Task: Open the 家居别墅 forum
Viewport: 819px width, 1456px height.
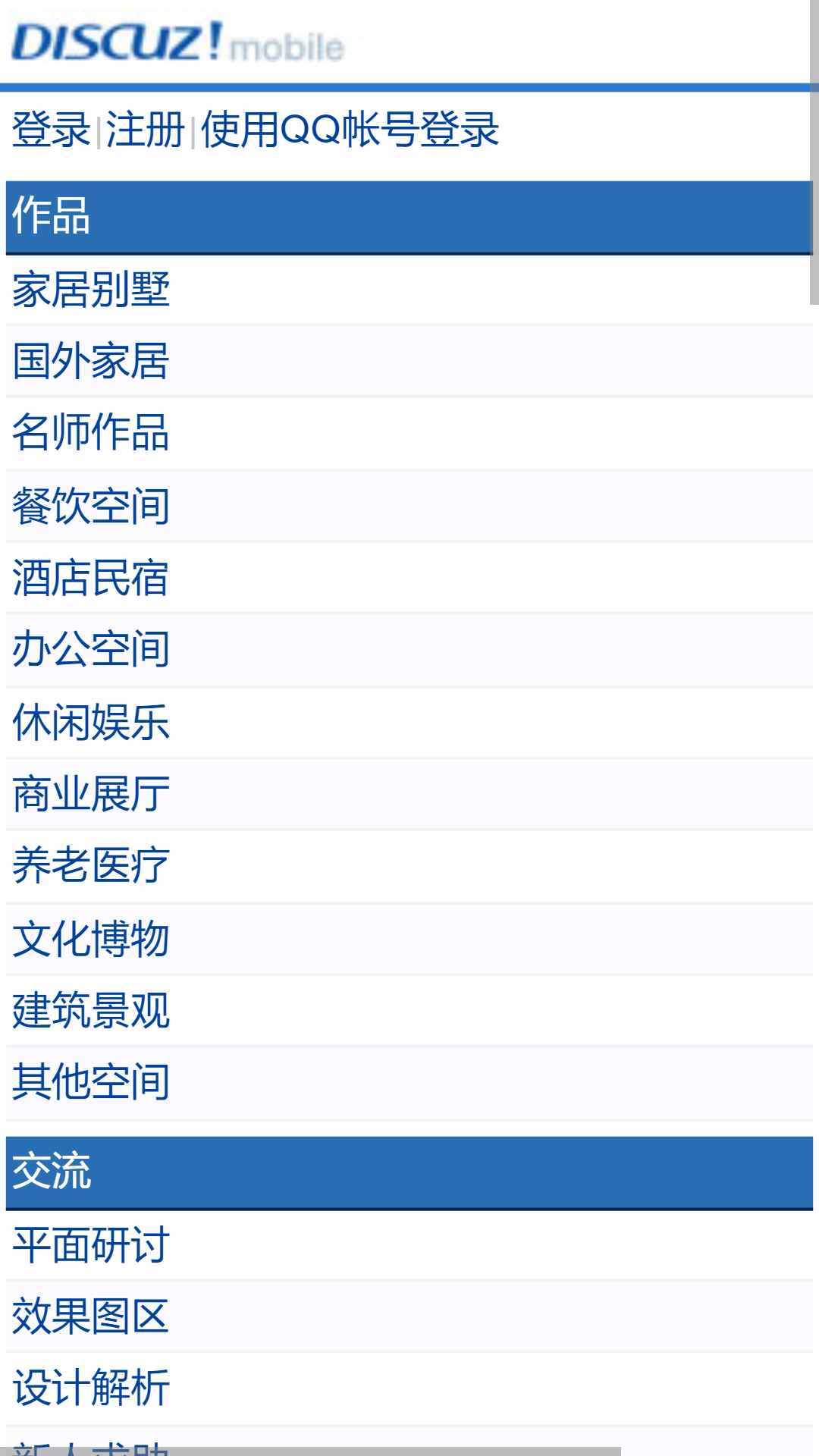Action: [x=91, y=290]
